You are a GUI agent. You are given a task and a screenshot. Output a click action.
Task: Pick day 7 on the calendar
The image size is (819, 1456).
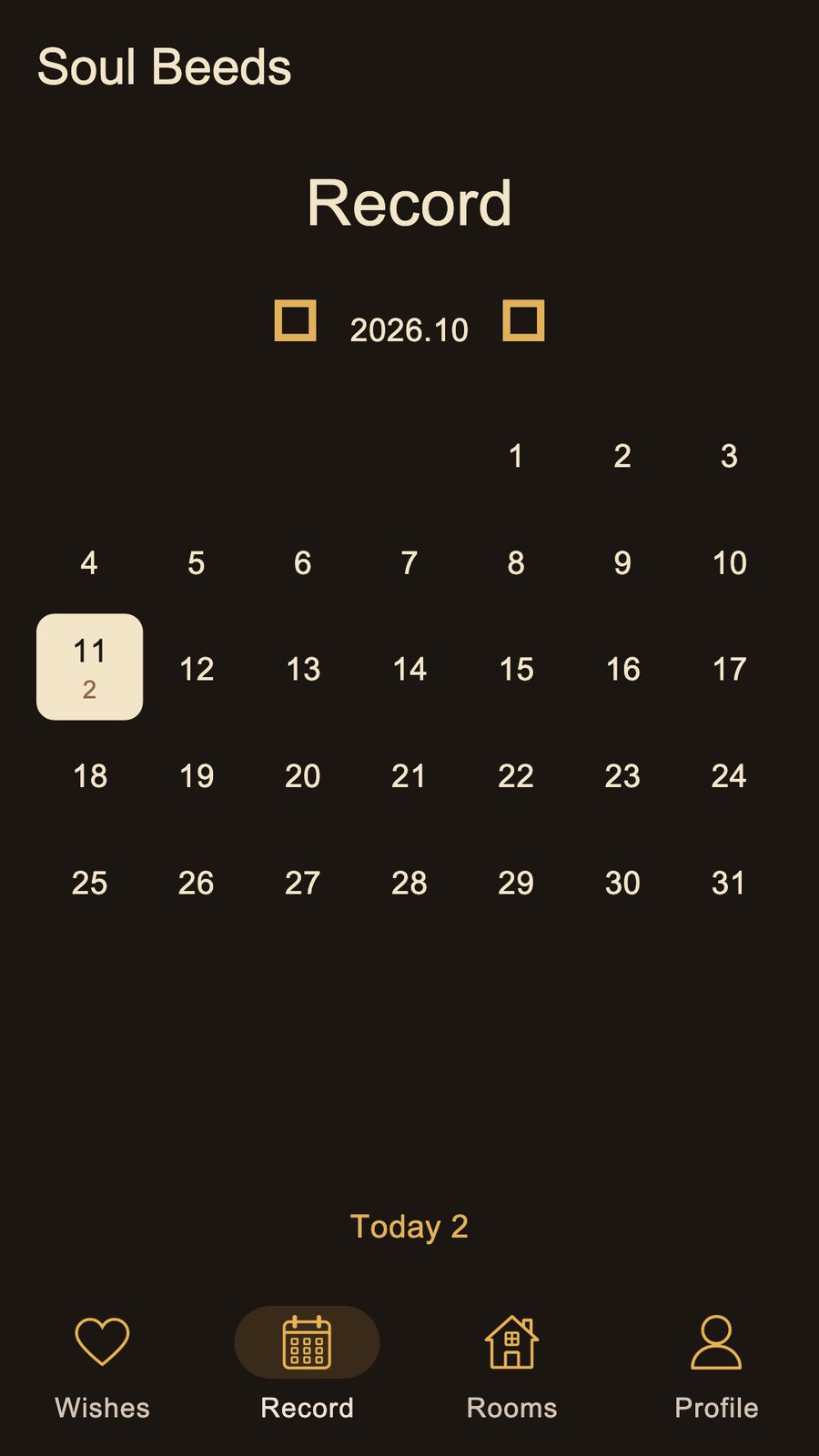409,562
